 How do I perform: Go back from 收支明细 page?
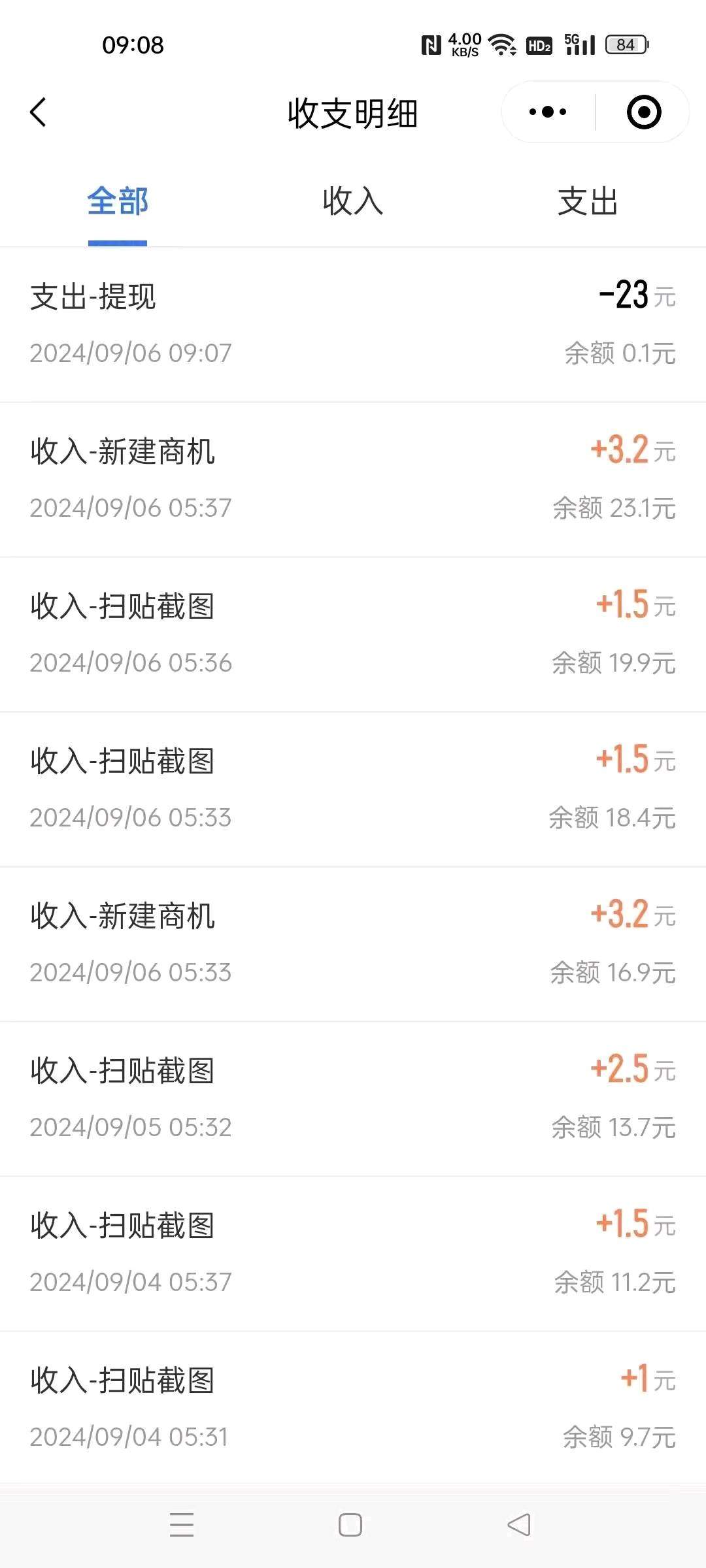coord(39,112)
